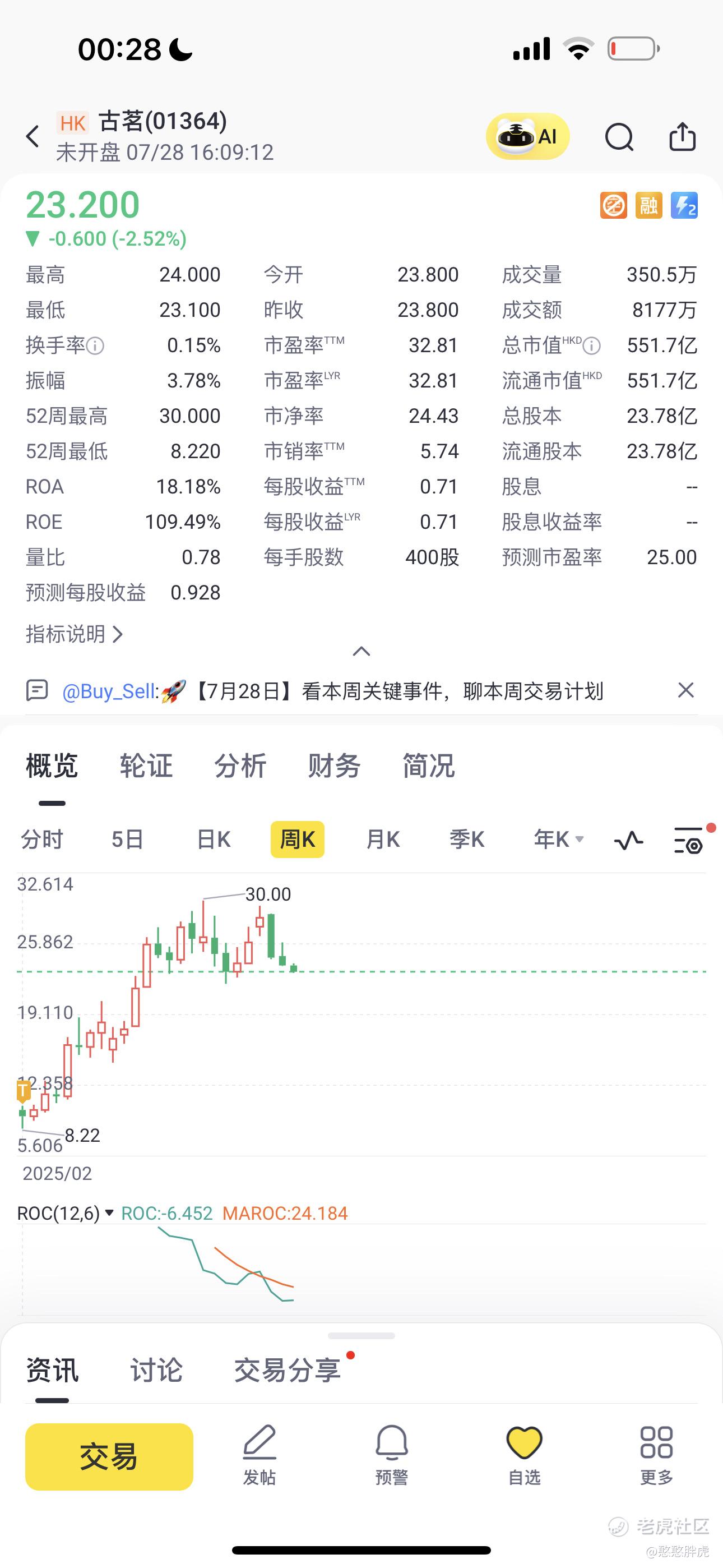Open the 交易分享 tab
The height and width of the screenshot is (1568, 723).
pyautogui.click(x=288, y=1370)
